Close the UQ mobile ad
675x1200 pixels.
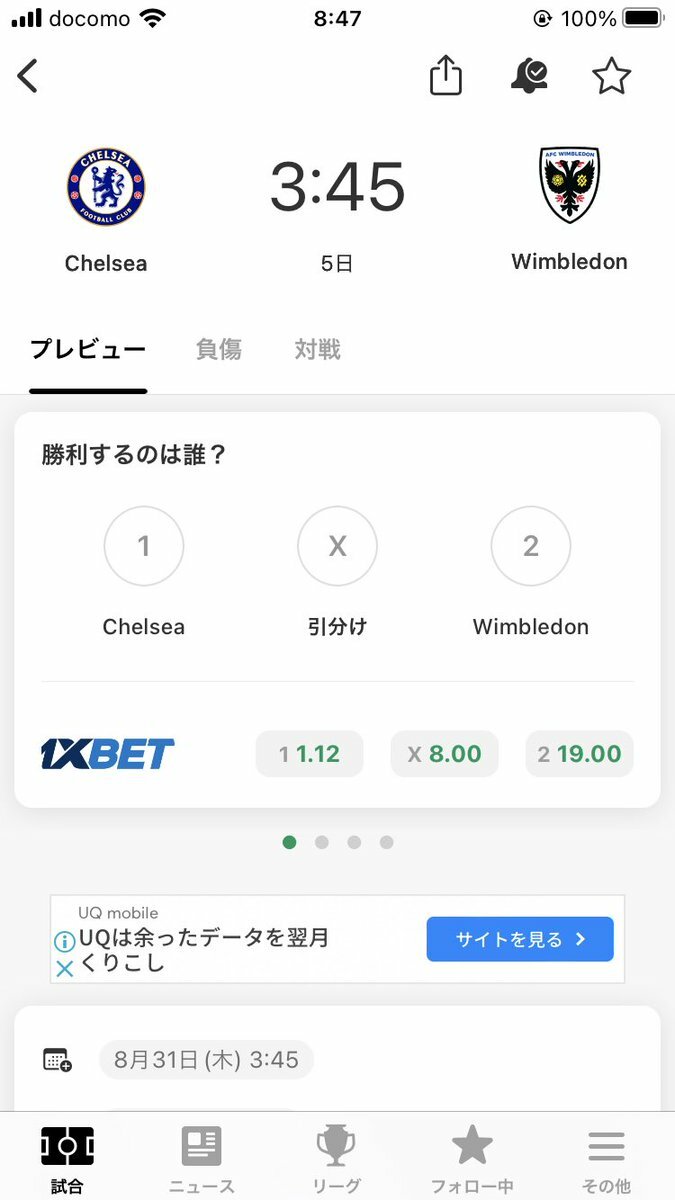[64, 968]
